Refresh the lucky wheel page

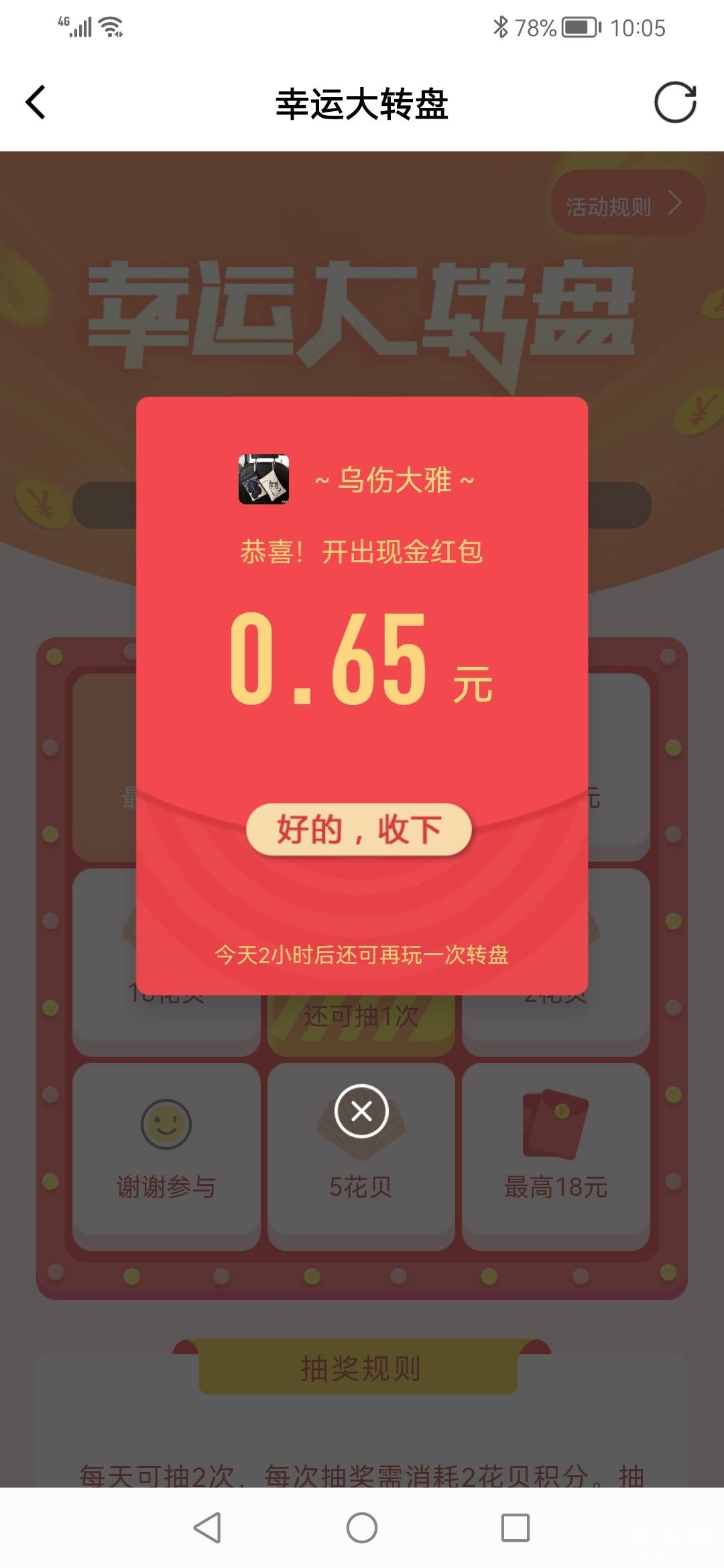click(675, 103)
